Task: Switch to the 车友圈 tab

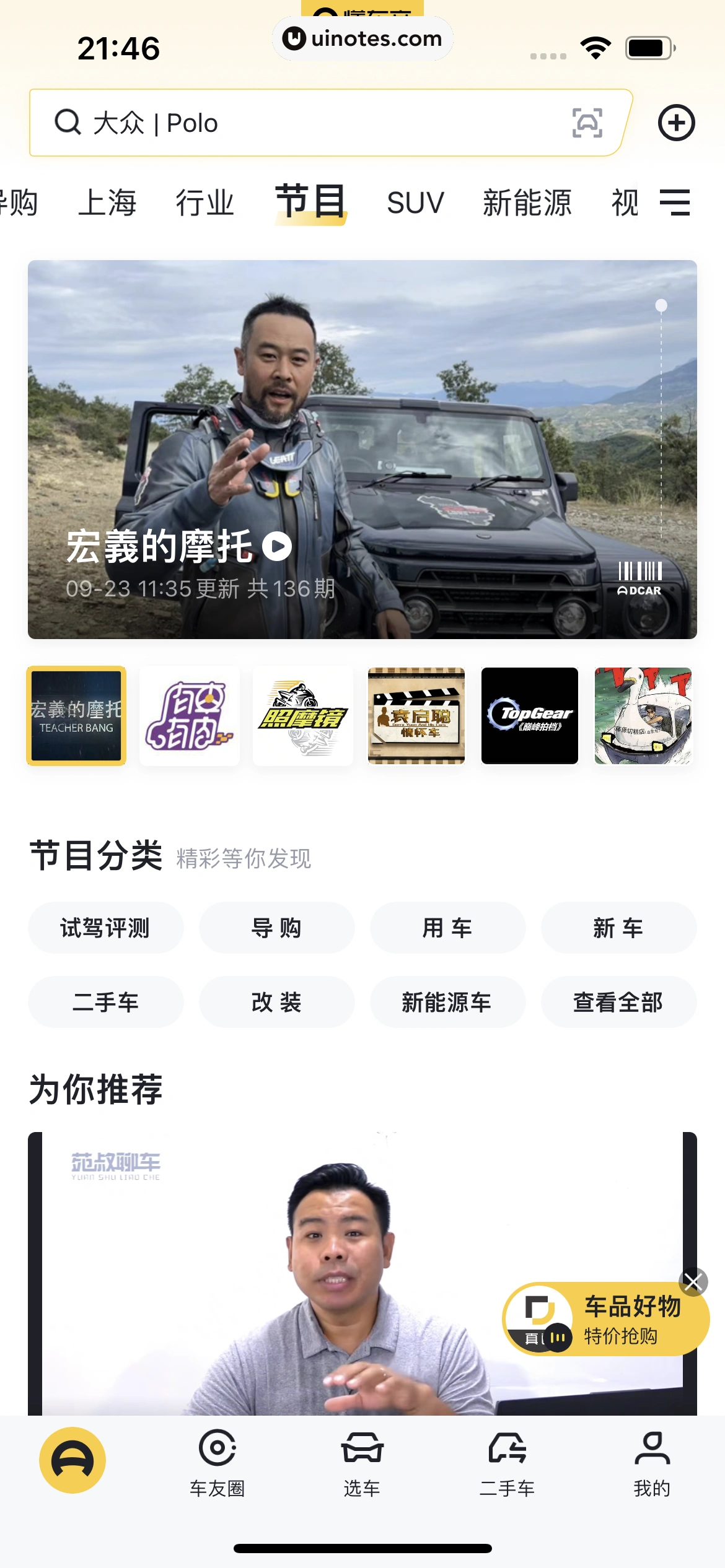Action: [x=217, y=1461]
